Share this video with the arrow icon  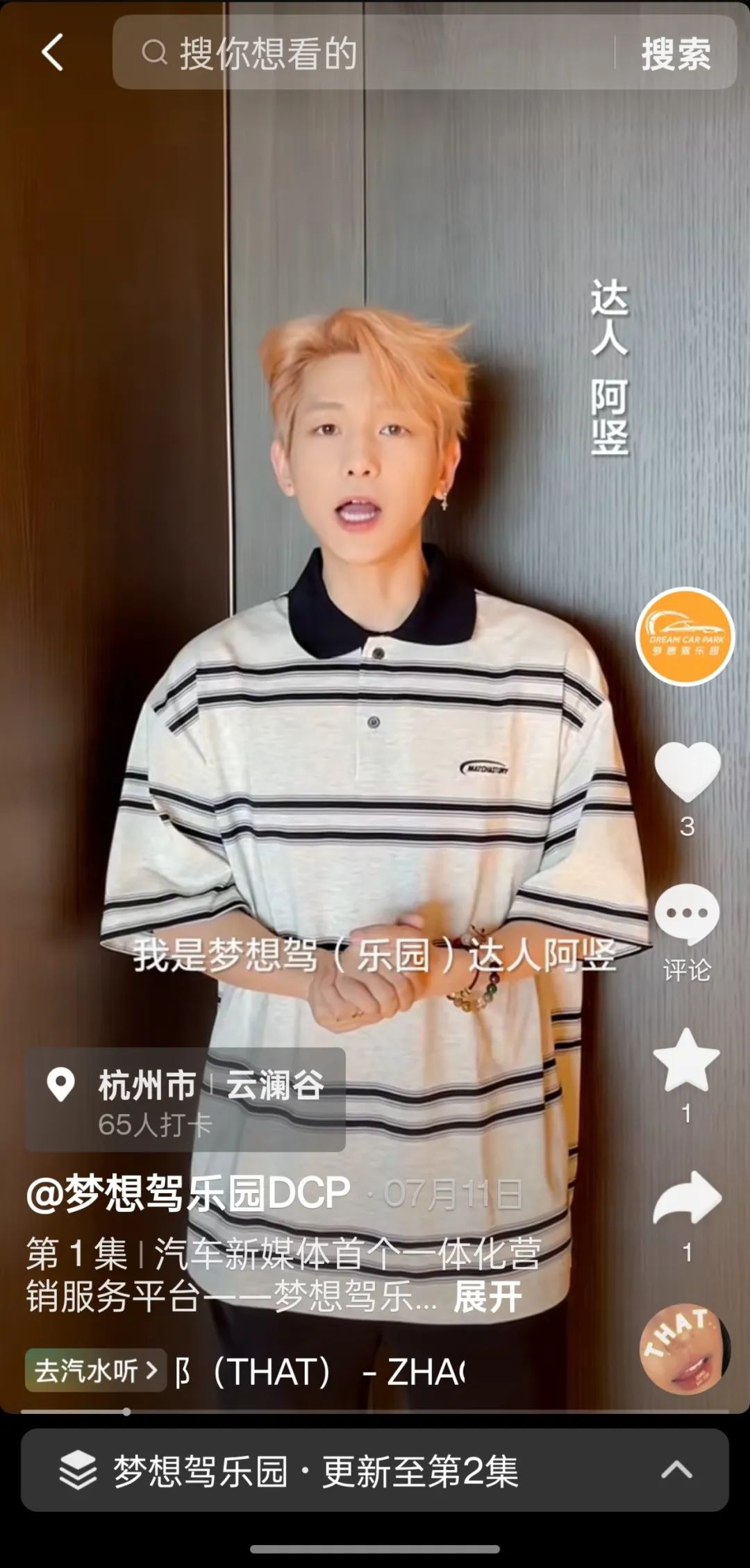click(687, 1199)
